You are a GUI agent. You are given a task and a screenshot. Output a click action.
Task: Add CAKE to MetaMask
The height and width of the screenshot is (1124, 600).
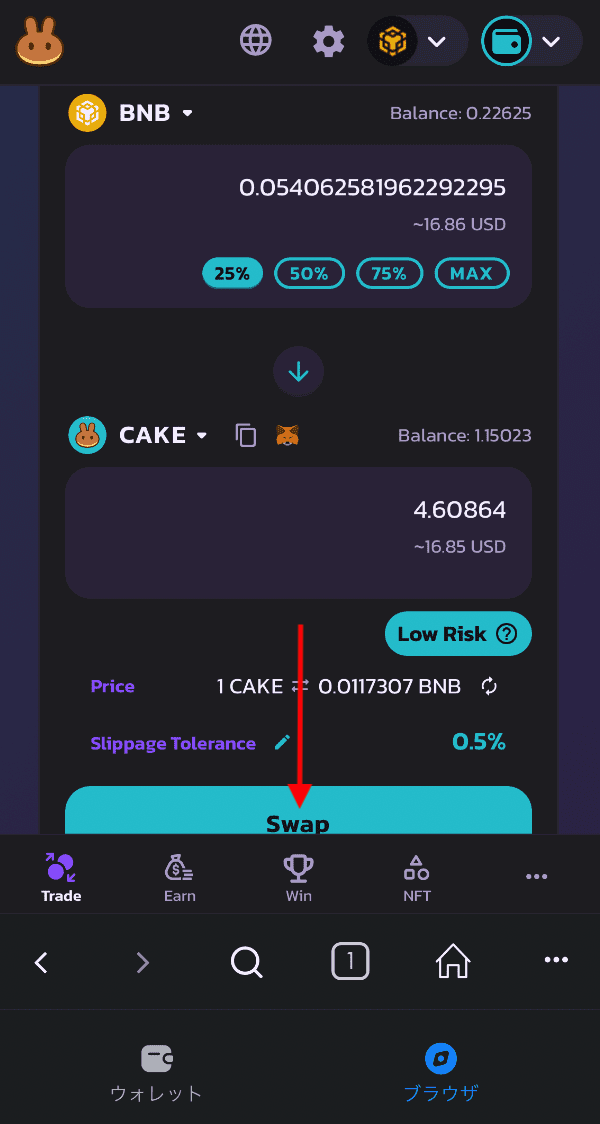coord(288,435)
